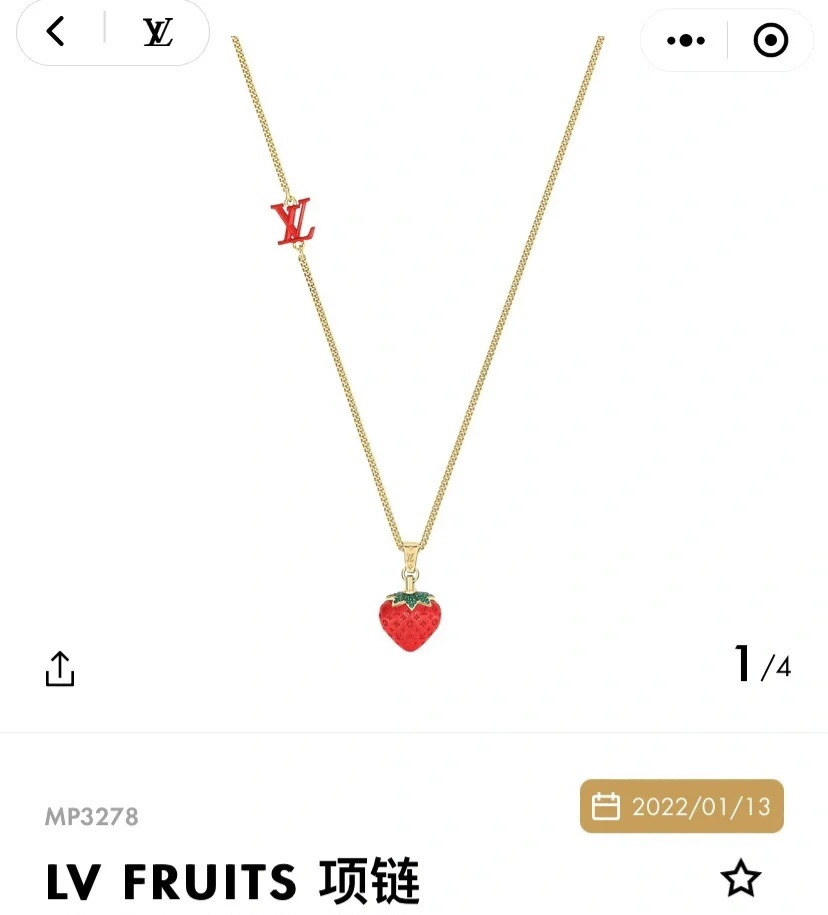Viewport: 828px width, 915px height.
Task: Tap the 2022/01/13 date badge
Action: [681, 806]
